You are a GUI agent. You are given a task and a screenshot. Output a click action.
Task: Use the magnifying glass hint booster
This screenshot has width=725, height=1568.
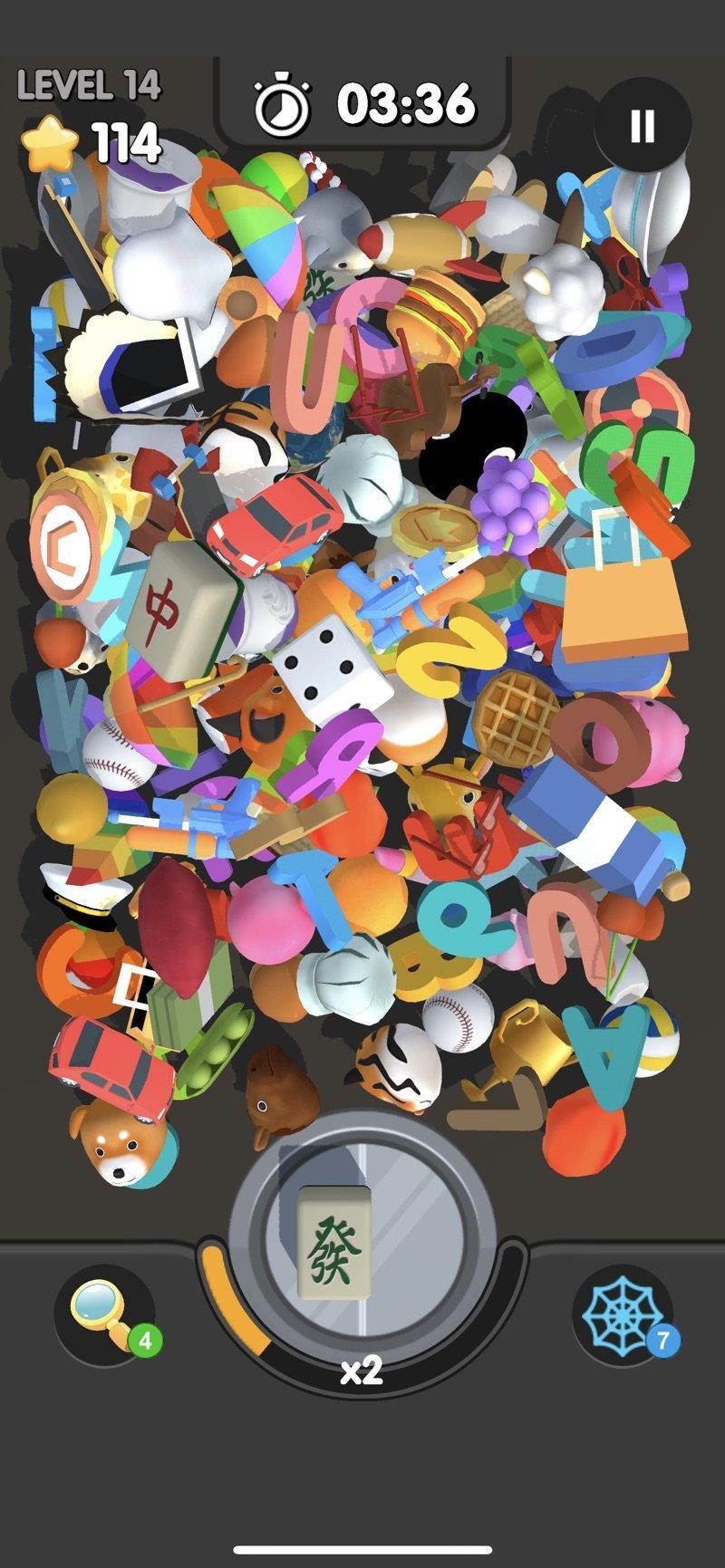click(104, 1313)
